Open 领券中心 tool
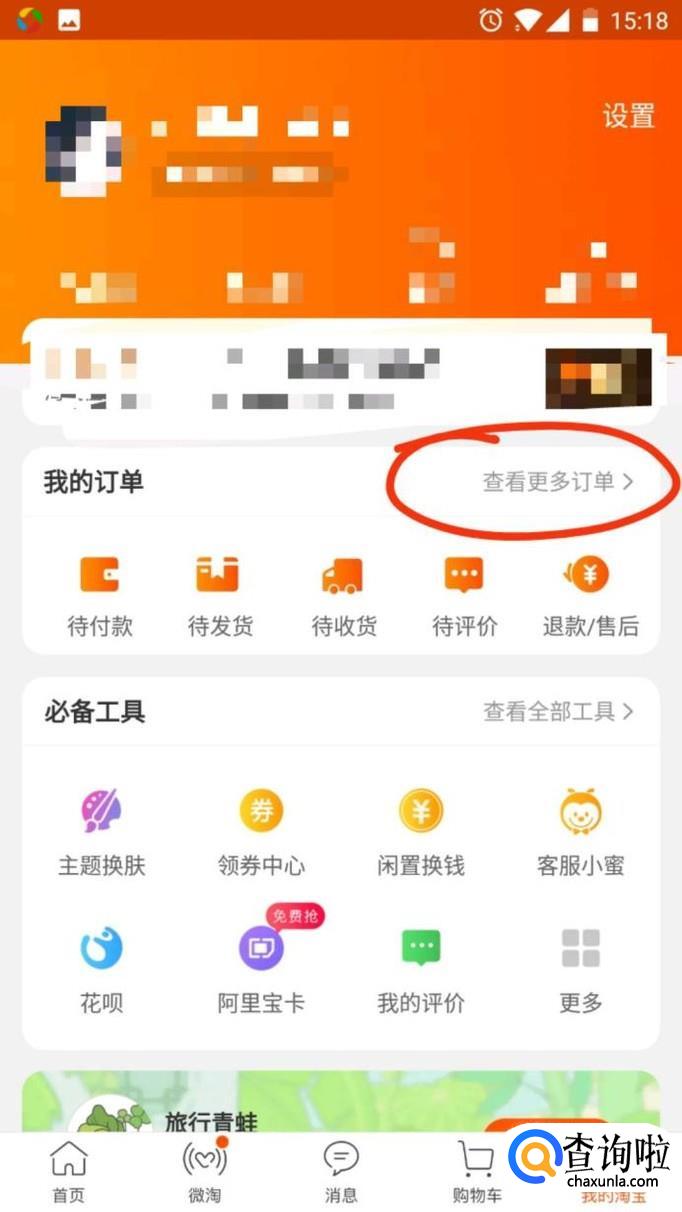 pos(261,830)
